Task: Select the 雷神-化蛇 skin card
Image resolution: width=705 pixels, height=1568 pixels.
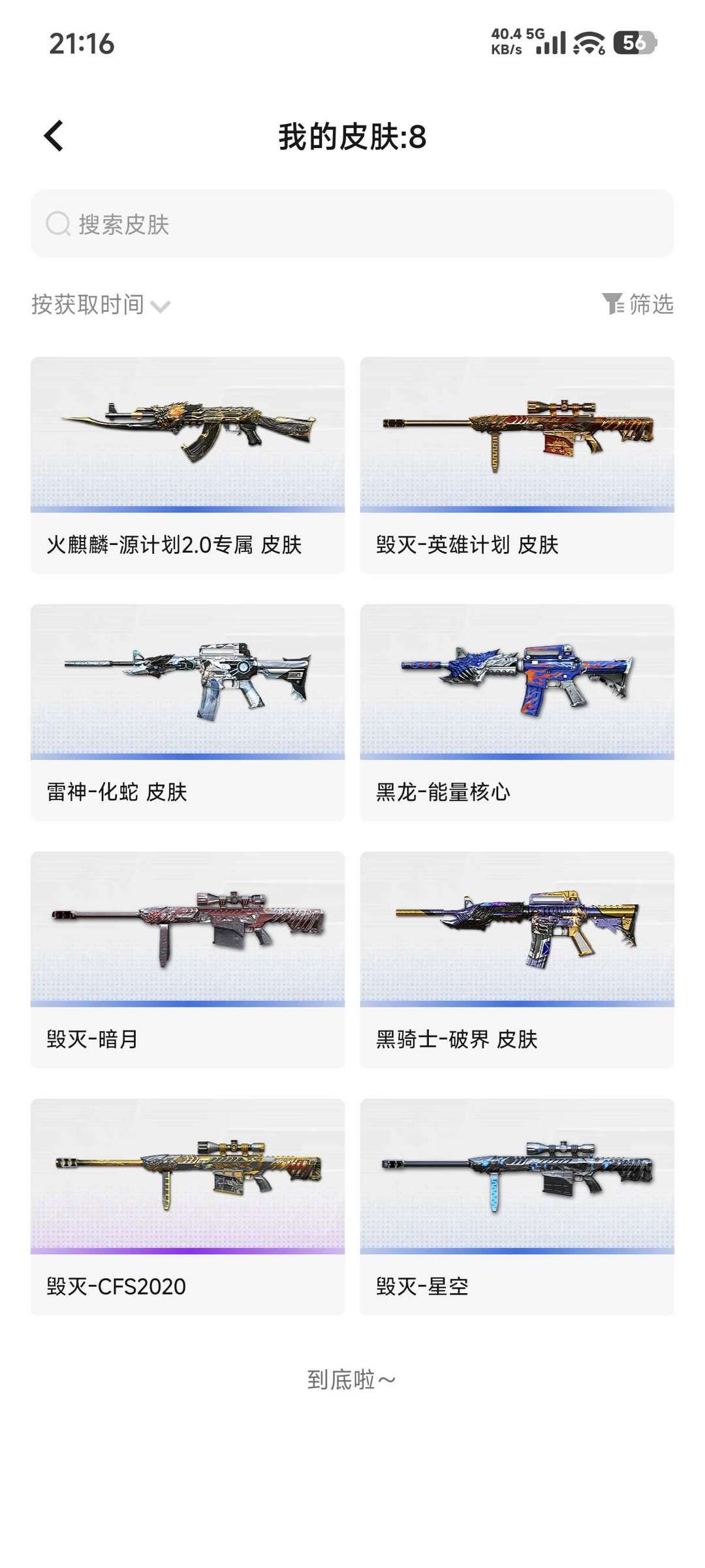Action: 187,713
